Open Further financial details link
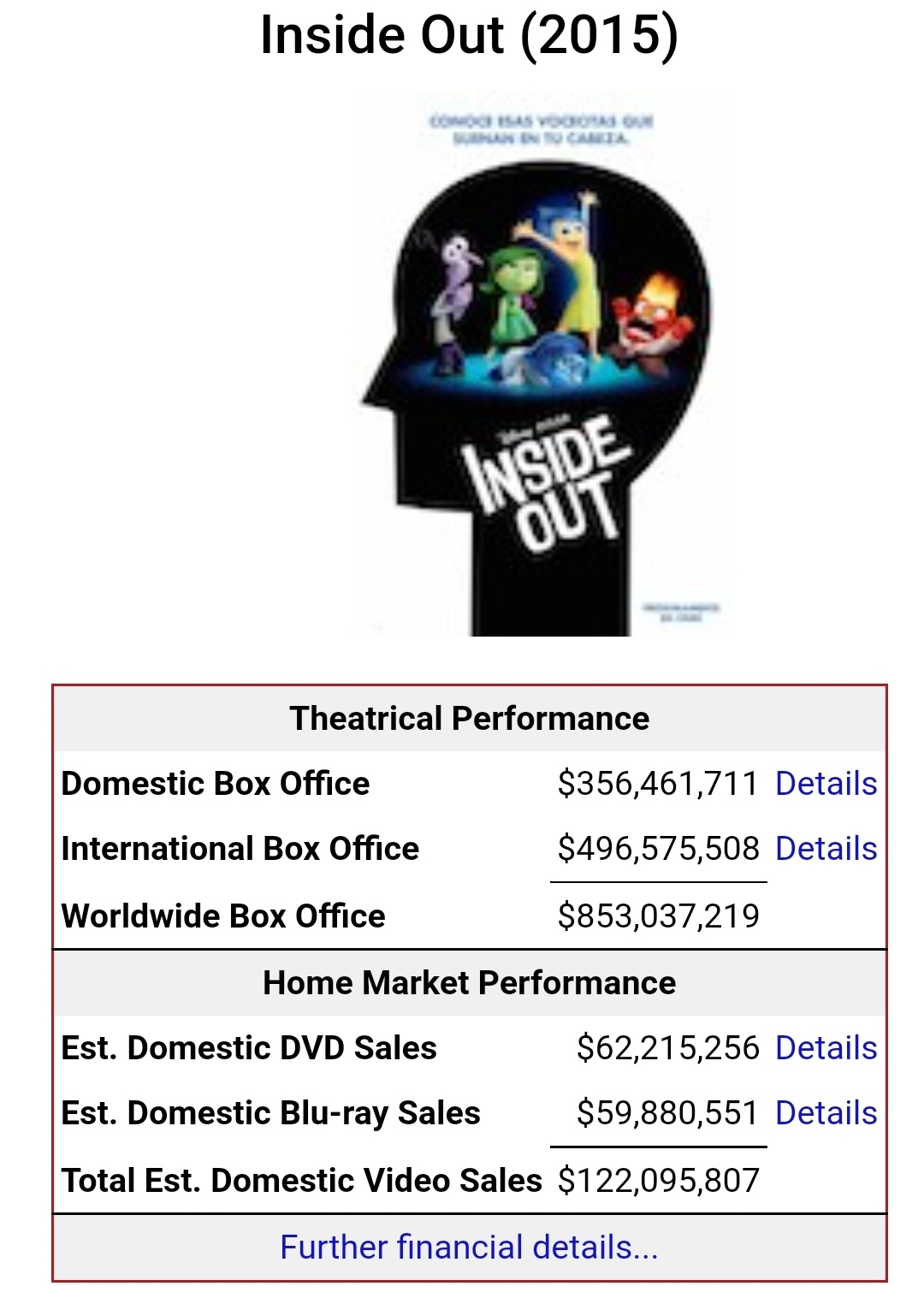This screenshot has width=924, height=1298. 469,1248
